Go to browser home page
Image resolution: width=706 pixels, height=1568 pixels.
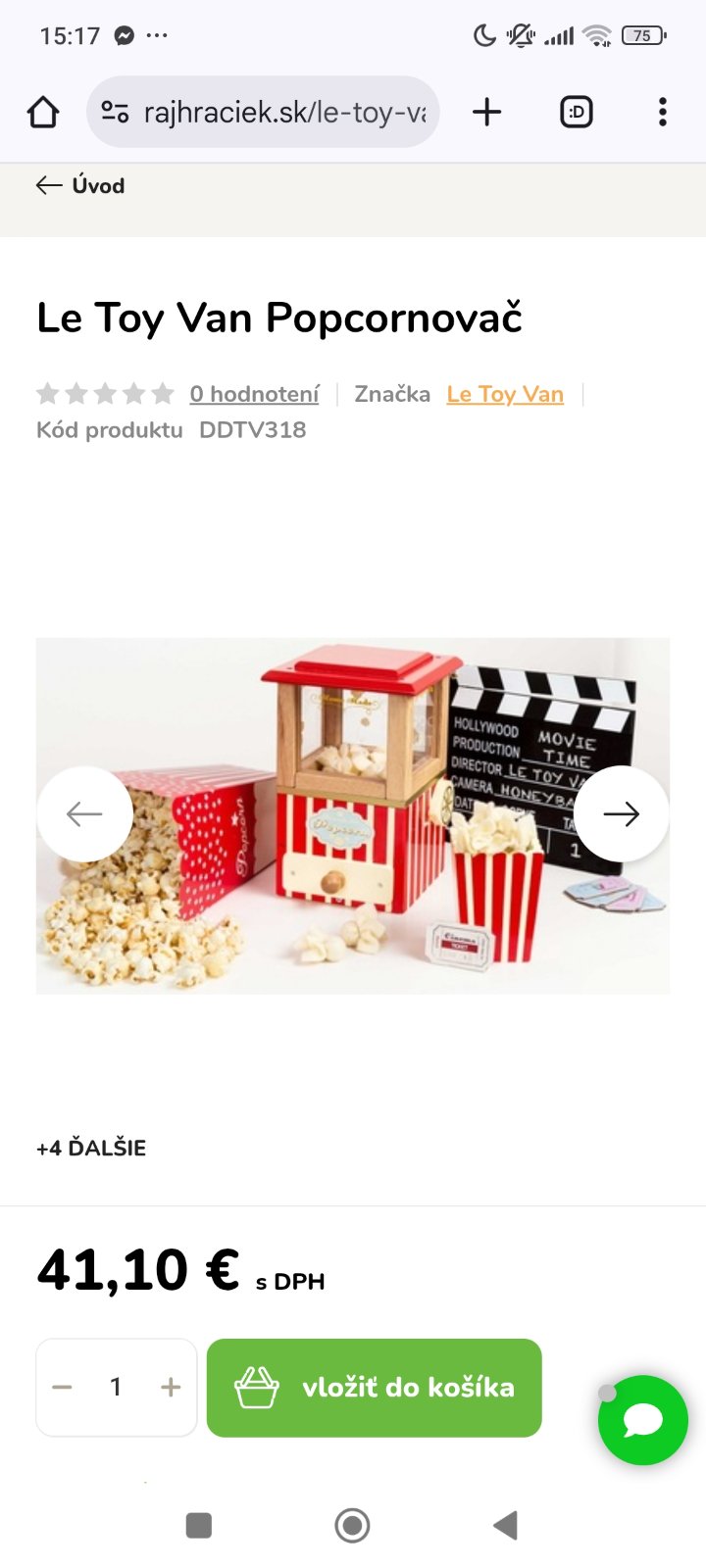tap(43, 113)
